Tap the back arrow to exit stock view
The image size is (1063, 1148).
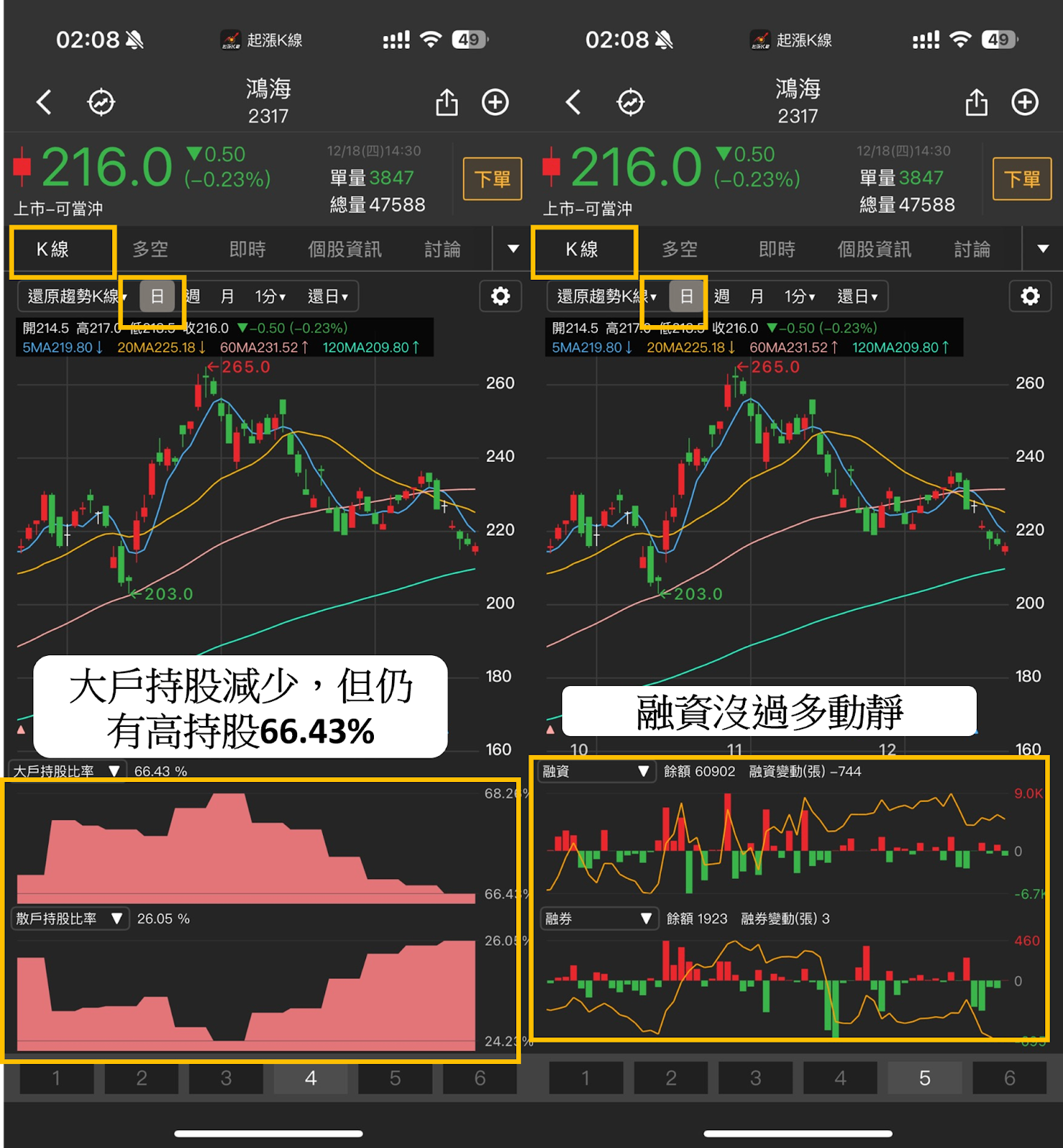pos(45,102)
